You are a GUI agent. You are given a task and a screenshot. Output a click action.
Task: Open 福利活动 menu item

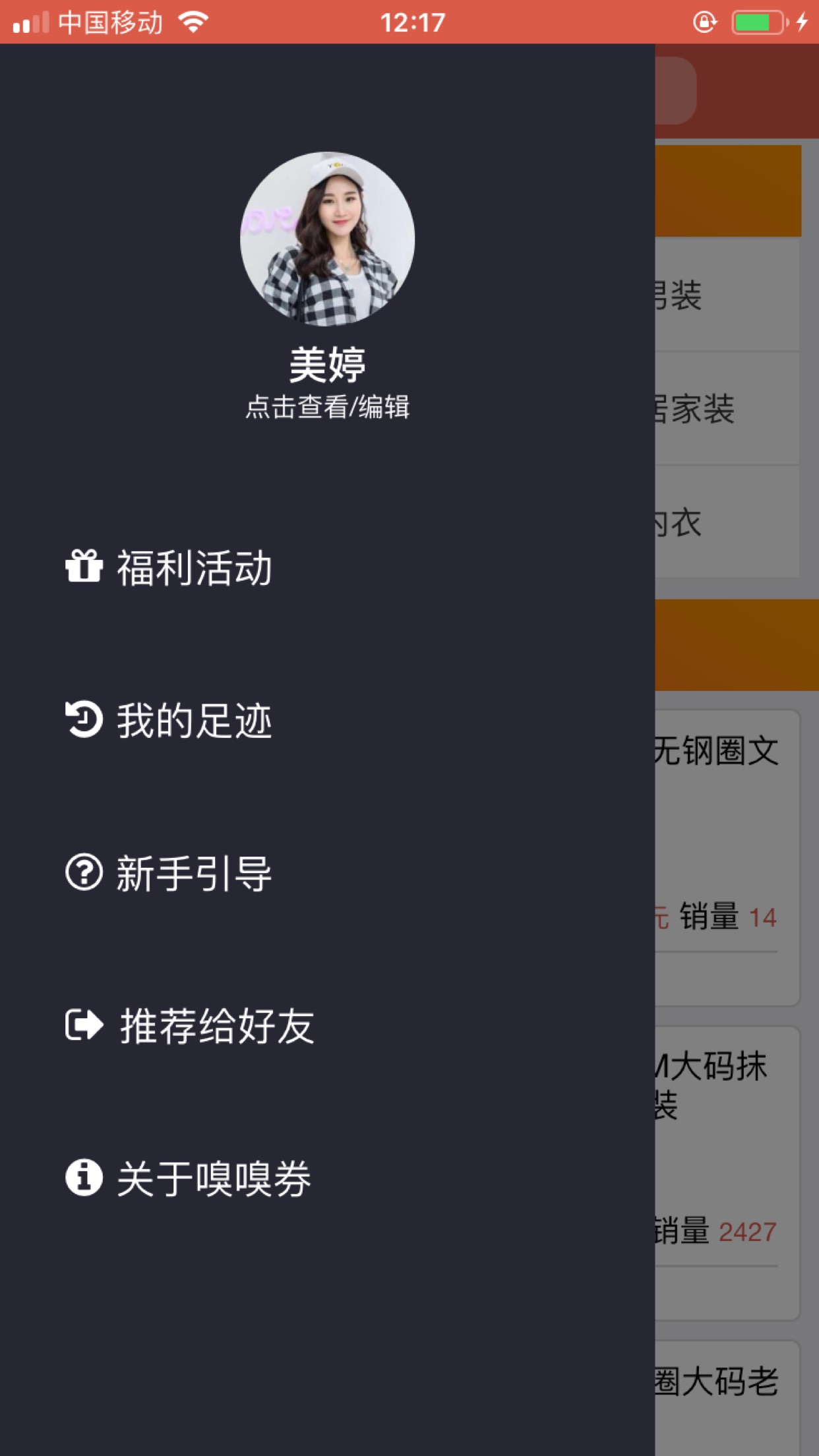pos(169,567)
